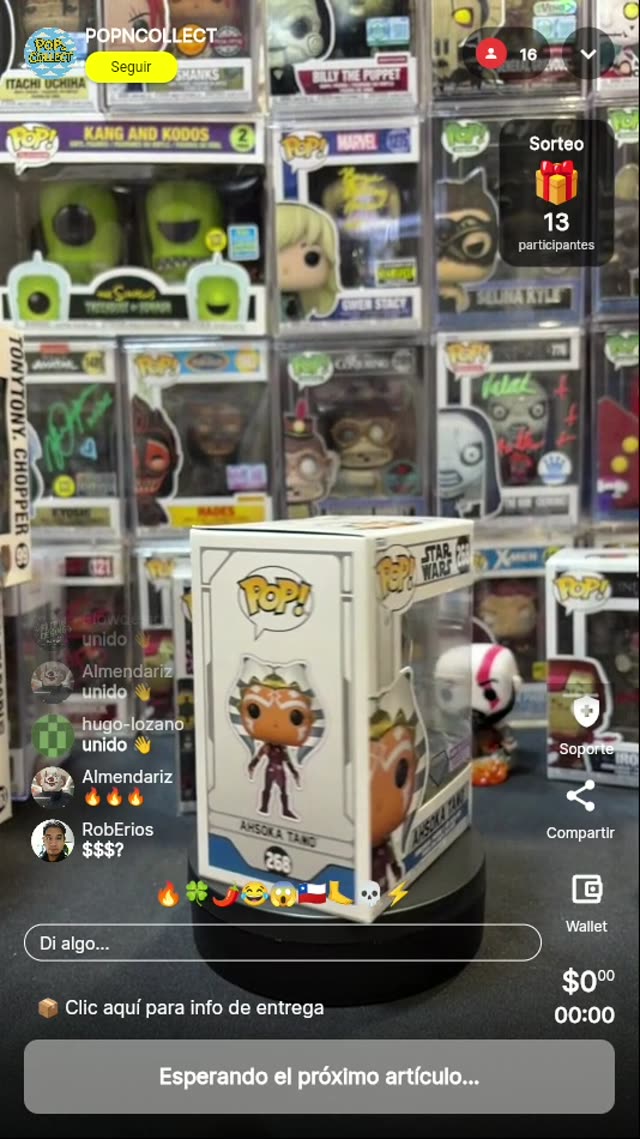The image size is (640, 1139).
Task: Follow POPNCOLLECT with the Seguir button
Action: [x=131, y=67]
